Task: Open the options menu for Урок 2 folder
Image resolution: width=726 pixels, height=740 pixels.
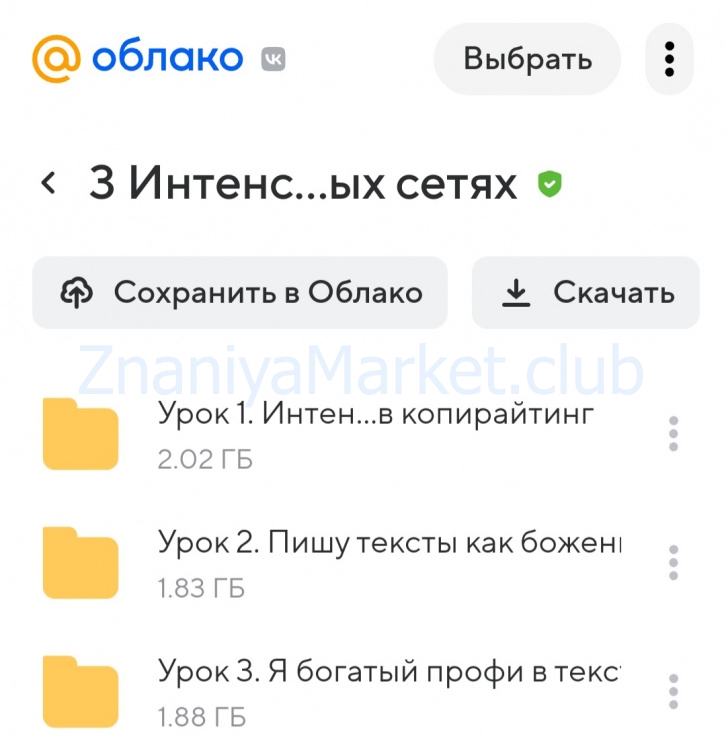Action: pyautogui.click(x=673, y=562)
